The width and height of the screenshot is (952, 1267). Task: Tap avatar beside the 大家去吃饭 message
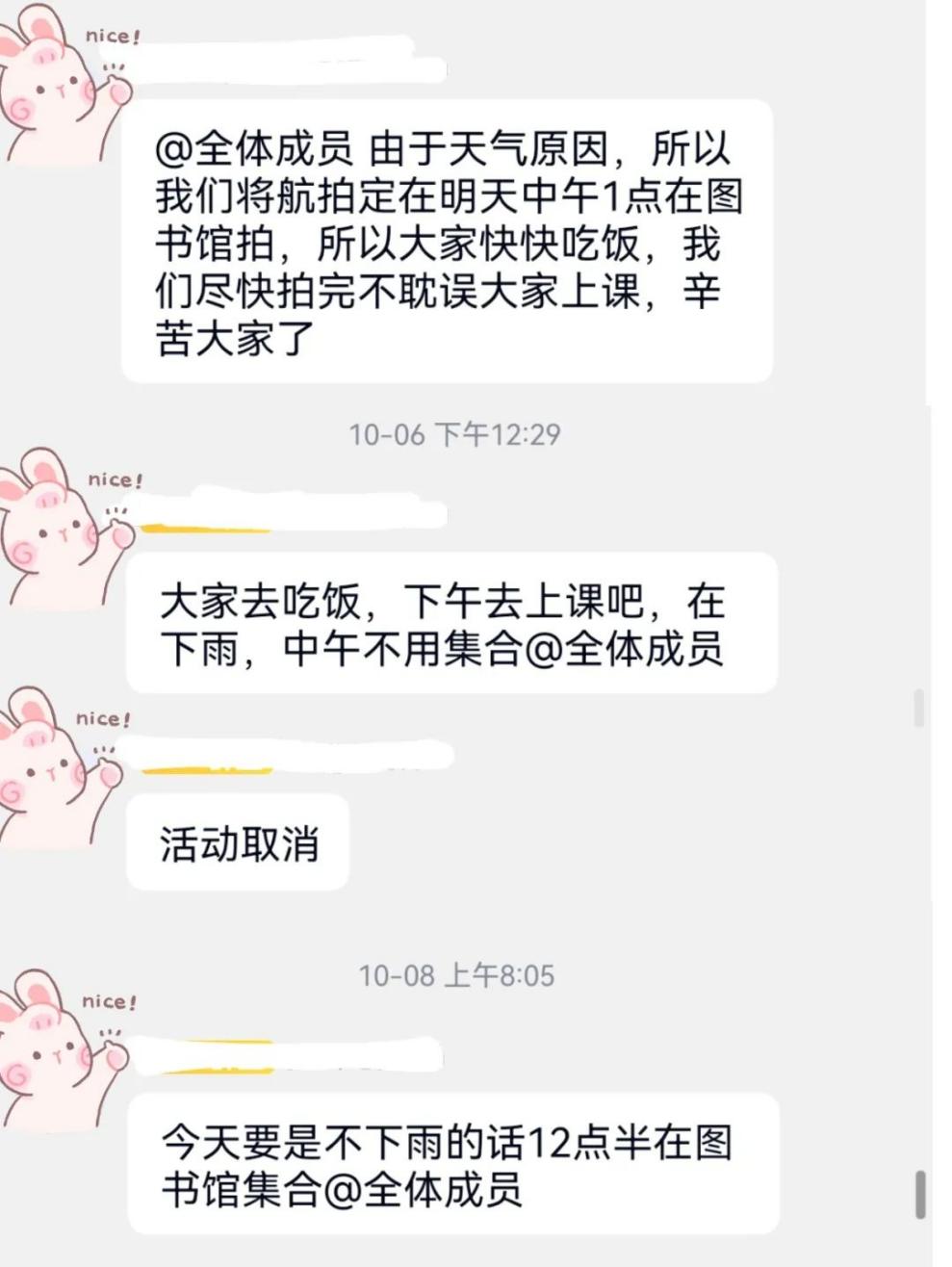tap(60, 531)
